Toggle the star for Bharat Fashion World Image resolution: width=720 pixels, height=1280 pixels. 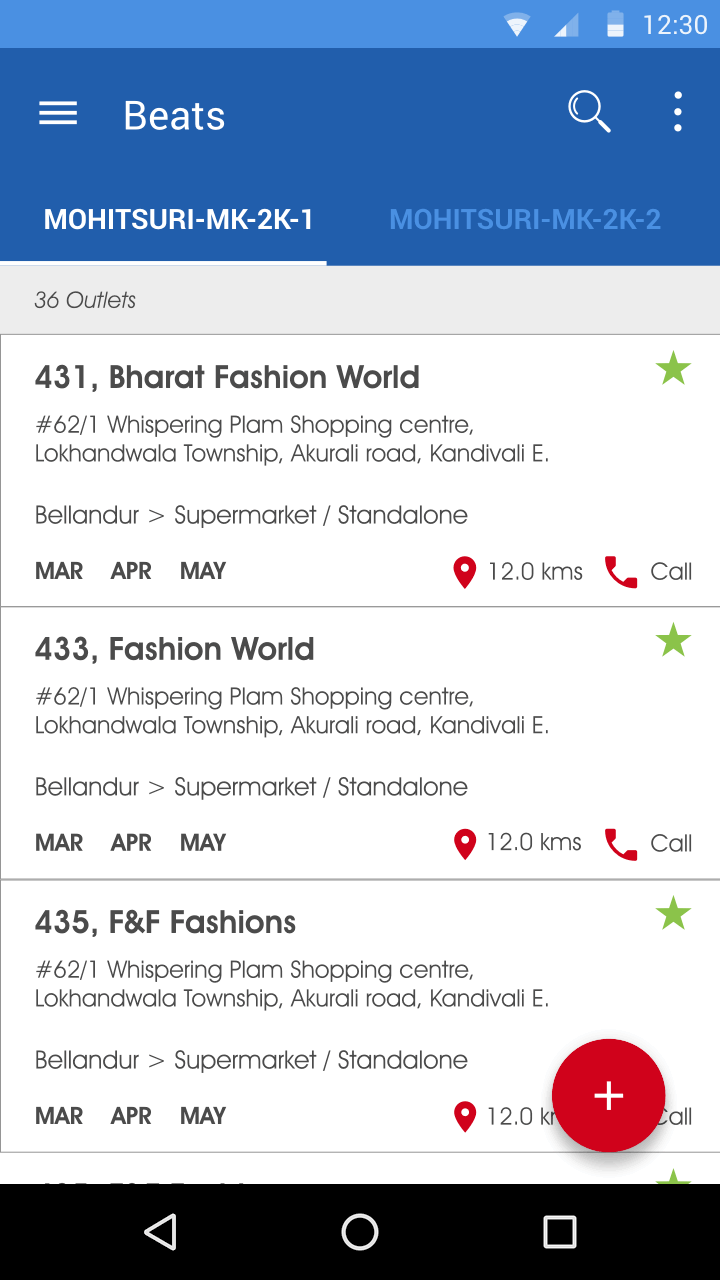click(673, 369)
